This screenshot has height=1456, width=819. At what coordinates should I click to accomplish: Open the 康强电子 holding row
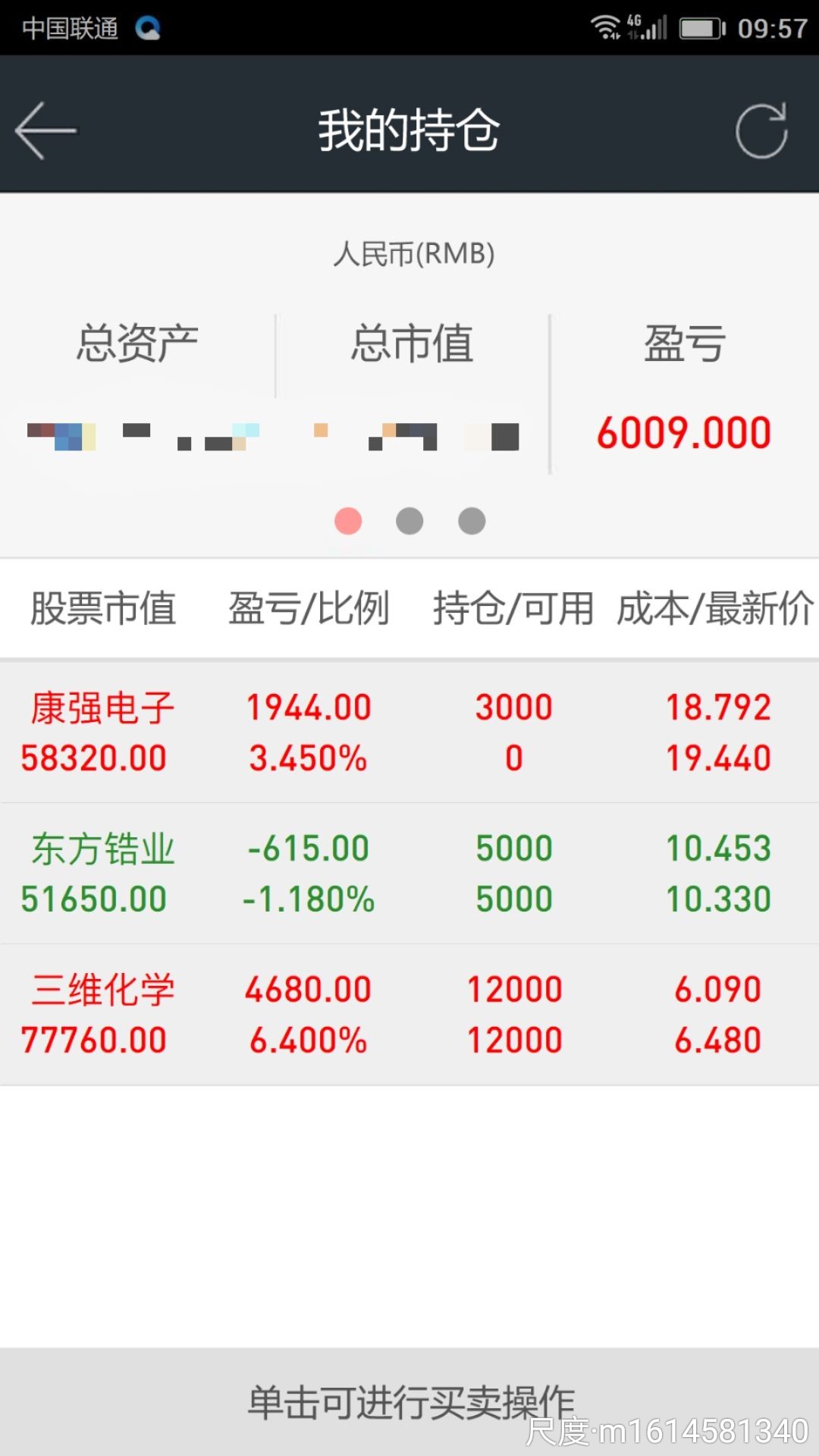[x=409, y=733]
